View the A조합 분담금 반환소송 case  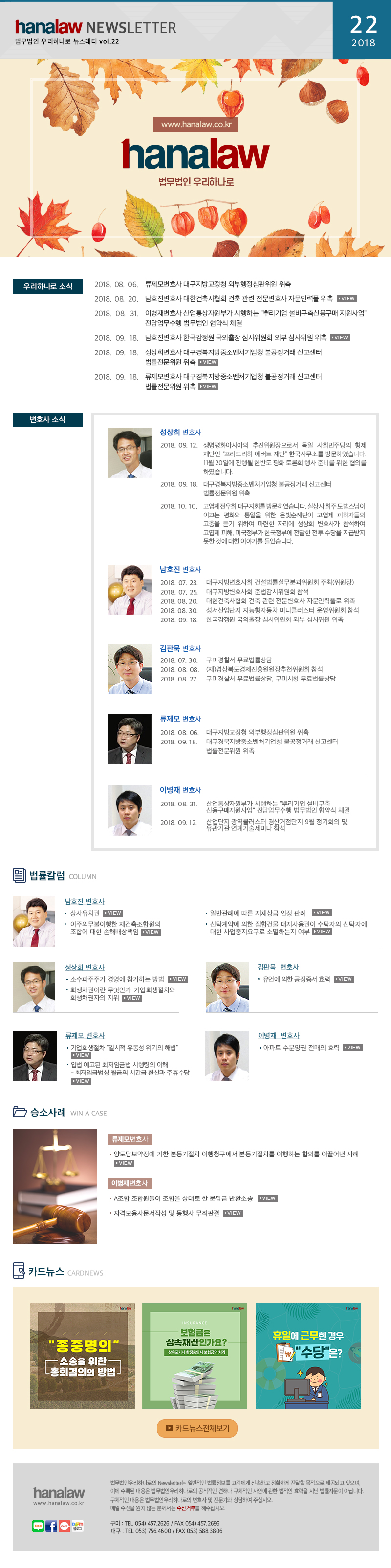coord(267,1198)
